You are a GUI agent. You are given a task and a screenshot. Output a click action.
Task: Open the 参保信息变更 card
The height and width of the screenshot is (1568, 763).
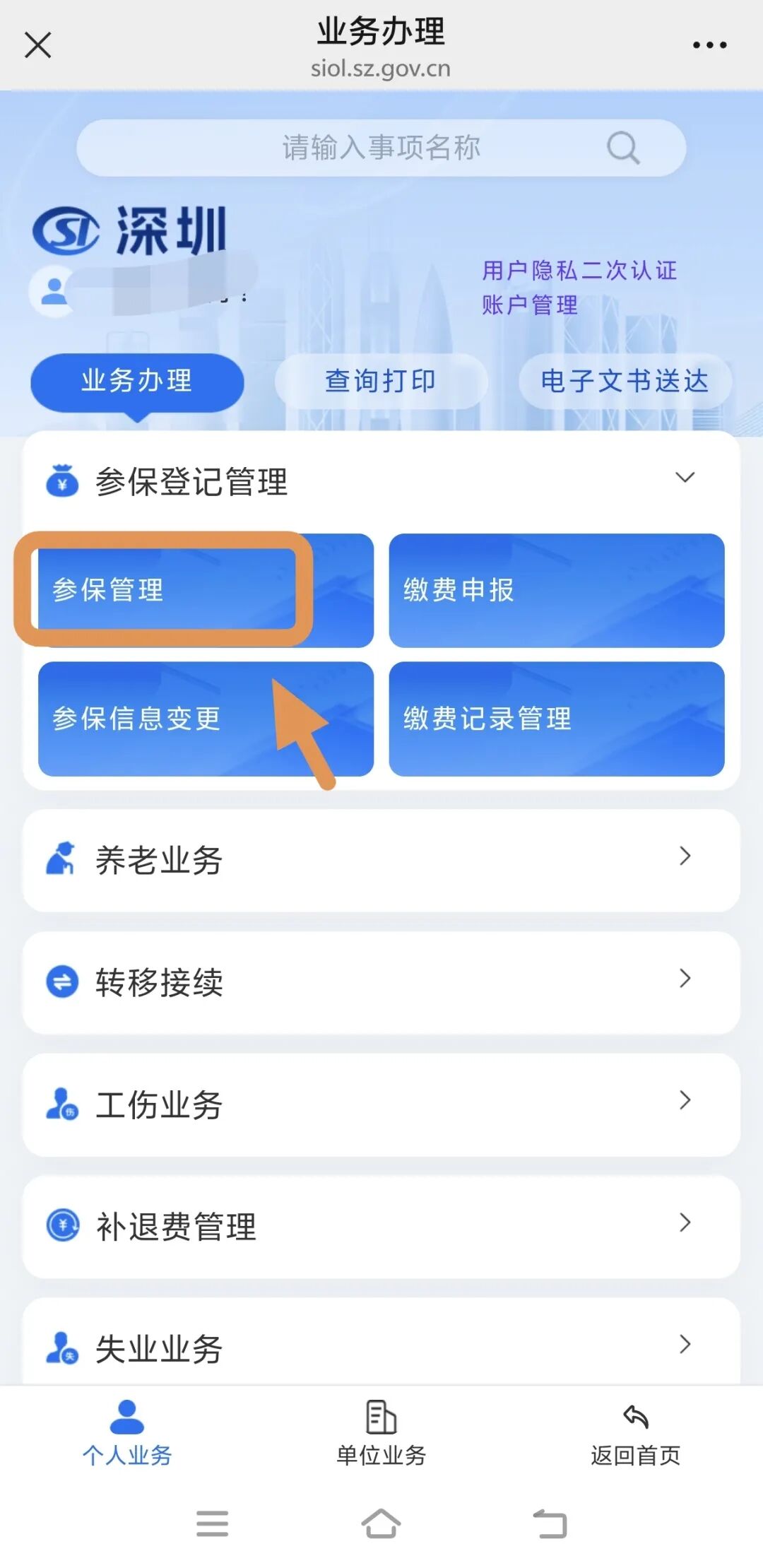click(x=206, y=719)
